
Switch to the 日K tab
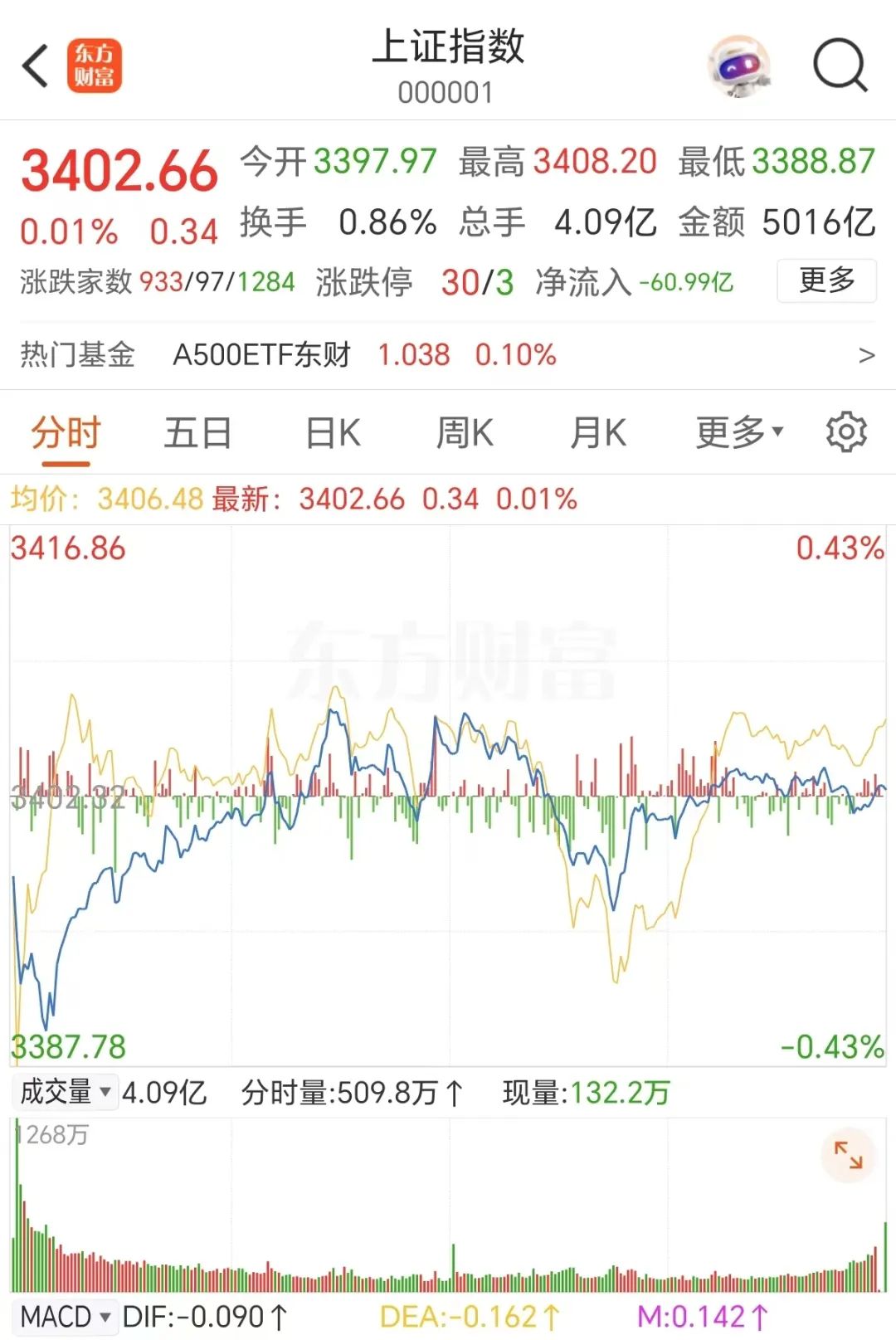click(333, 433)
